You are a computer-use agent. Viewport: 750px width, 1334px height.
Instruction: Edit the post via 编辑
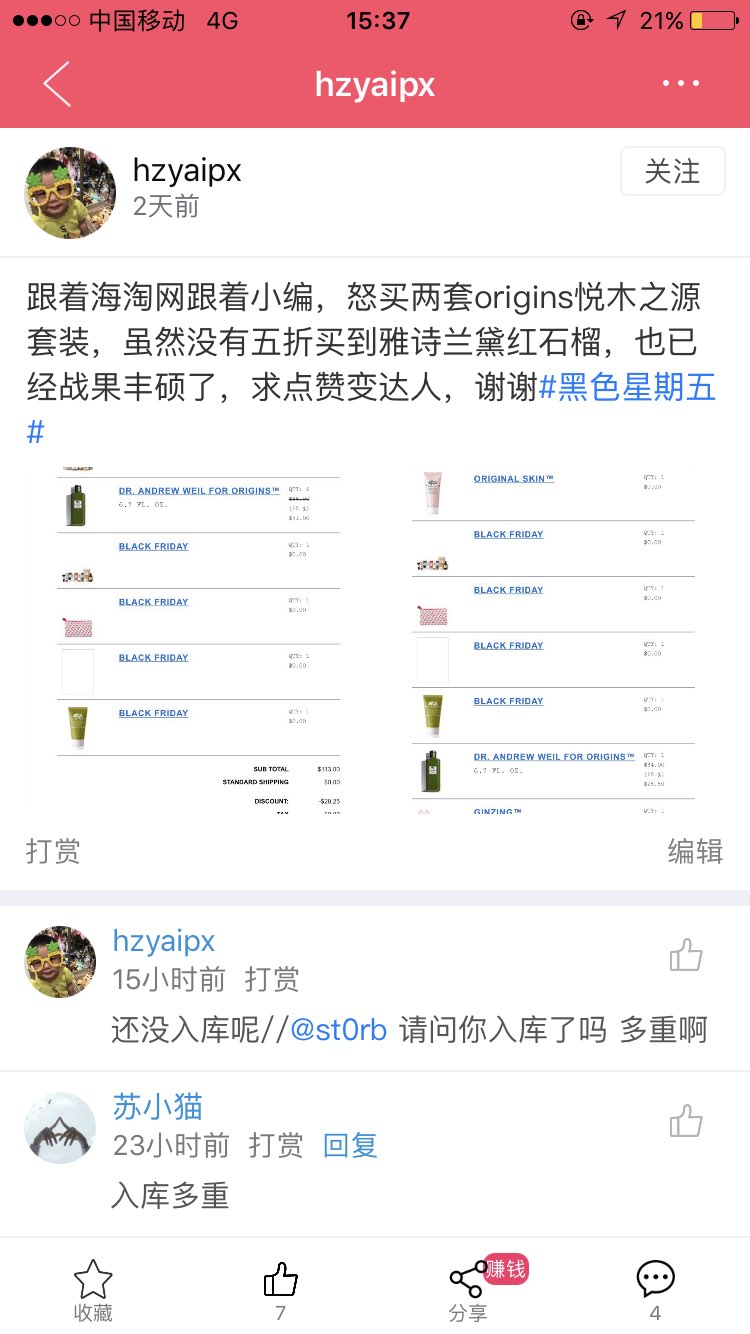pos(694,851)
